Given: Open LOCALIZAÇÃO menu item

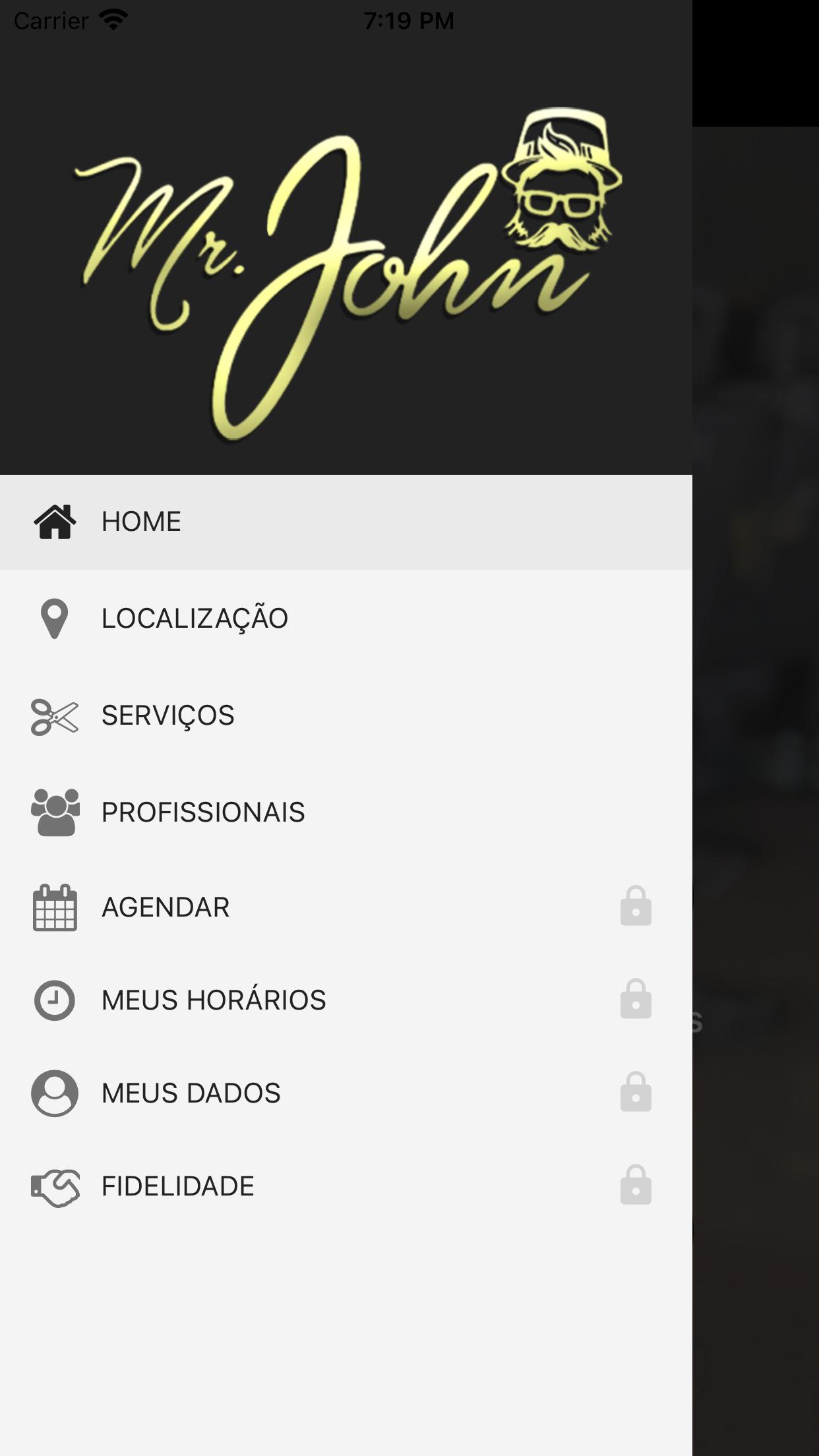Looking at the screenshot, I should 346,619.
